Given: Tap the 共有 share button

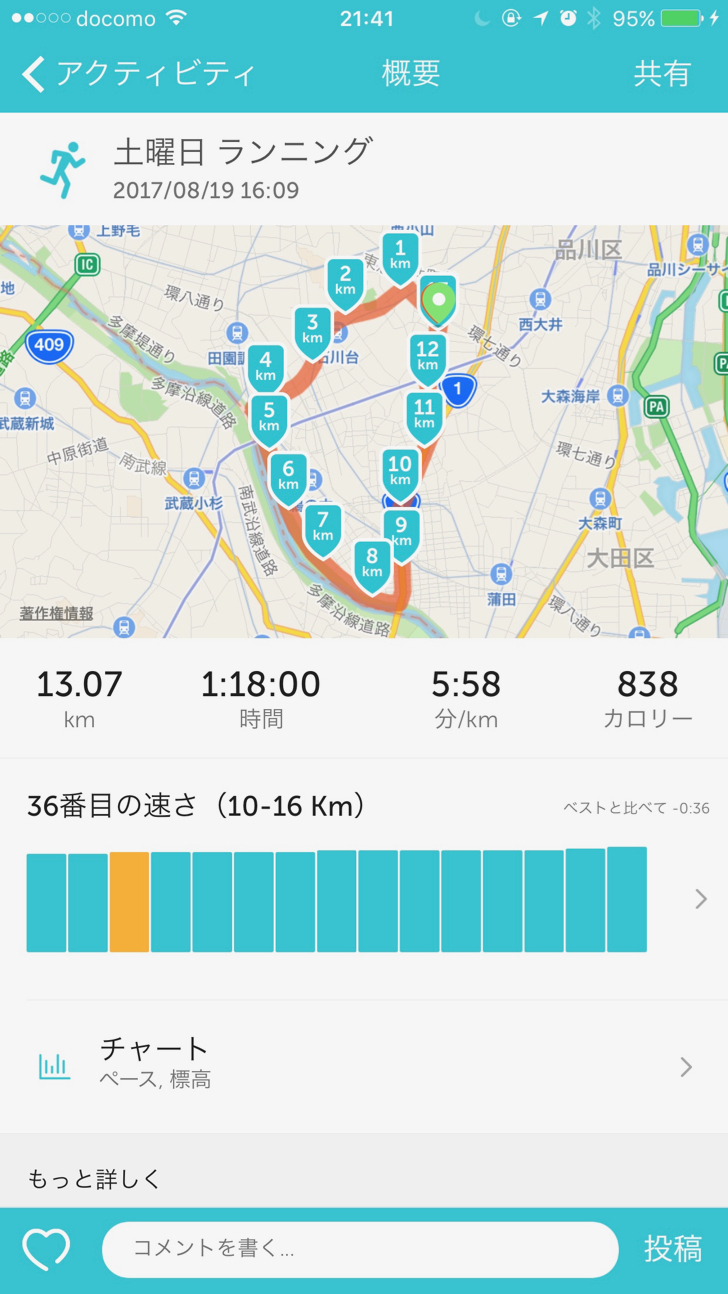Looking at the screenshot, I should click(x=662, y=74).
